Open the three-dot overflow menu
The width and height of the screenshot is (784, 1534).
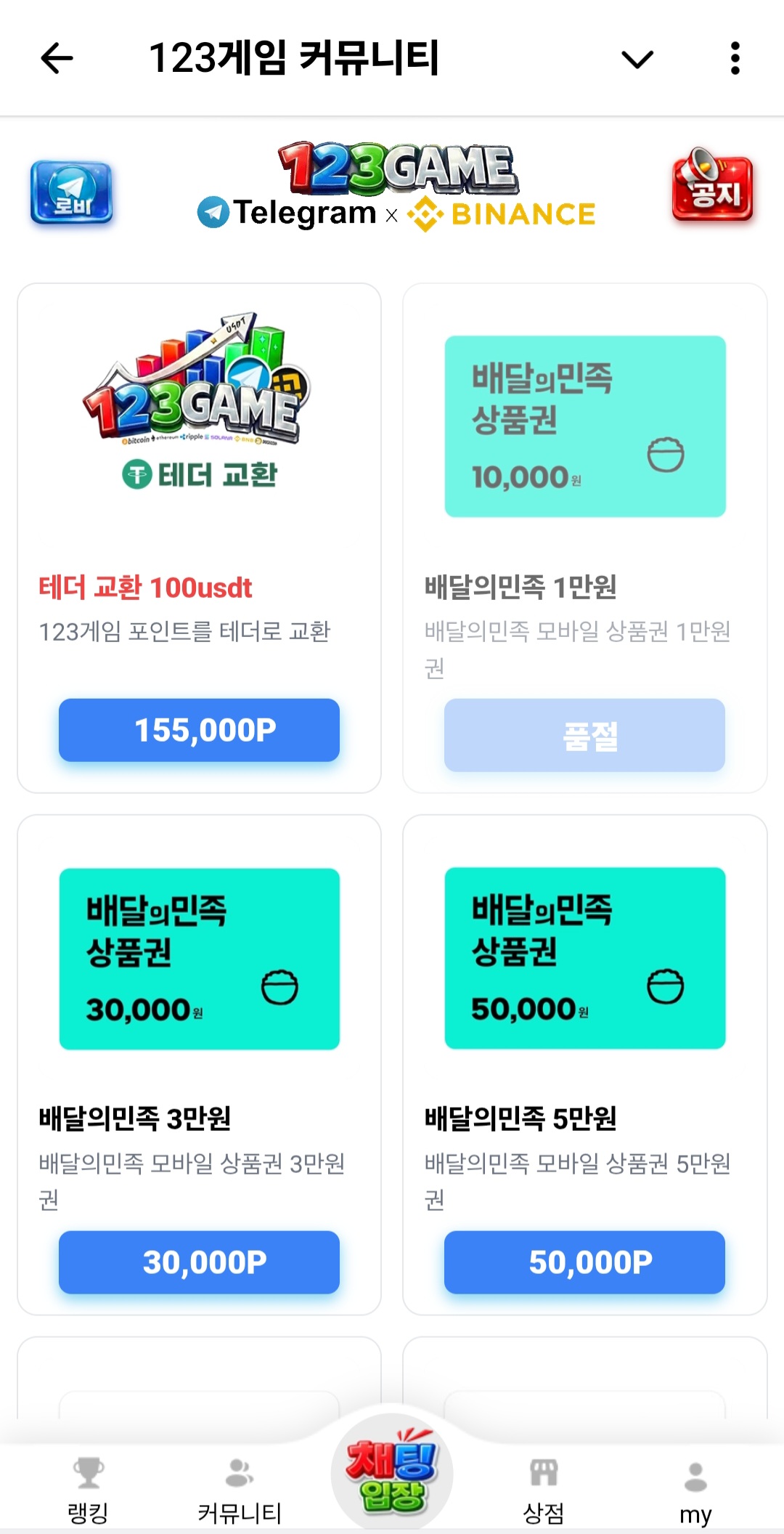[x=735, y=58]
